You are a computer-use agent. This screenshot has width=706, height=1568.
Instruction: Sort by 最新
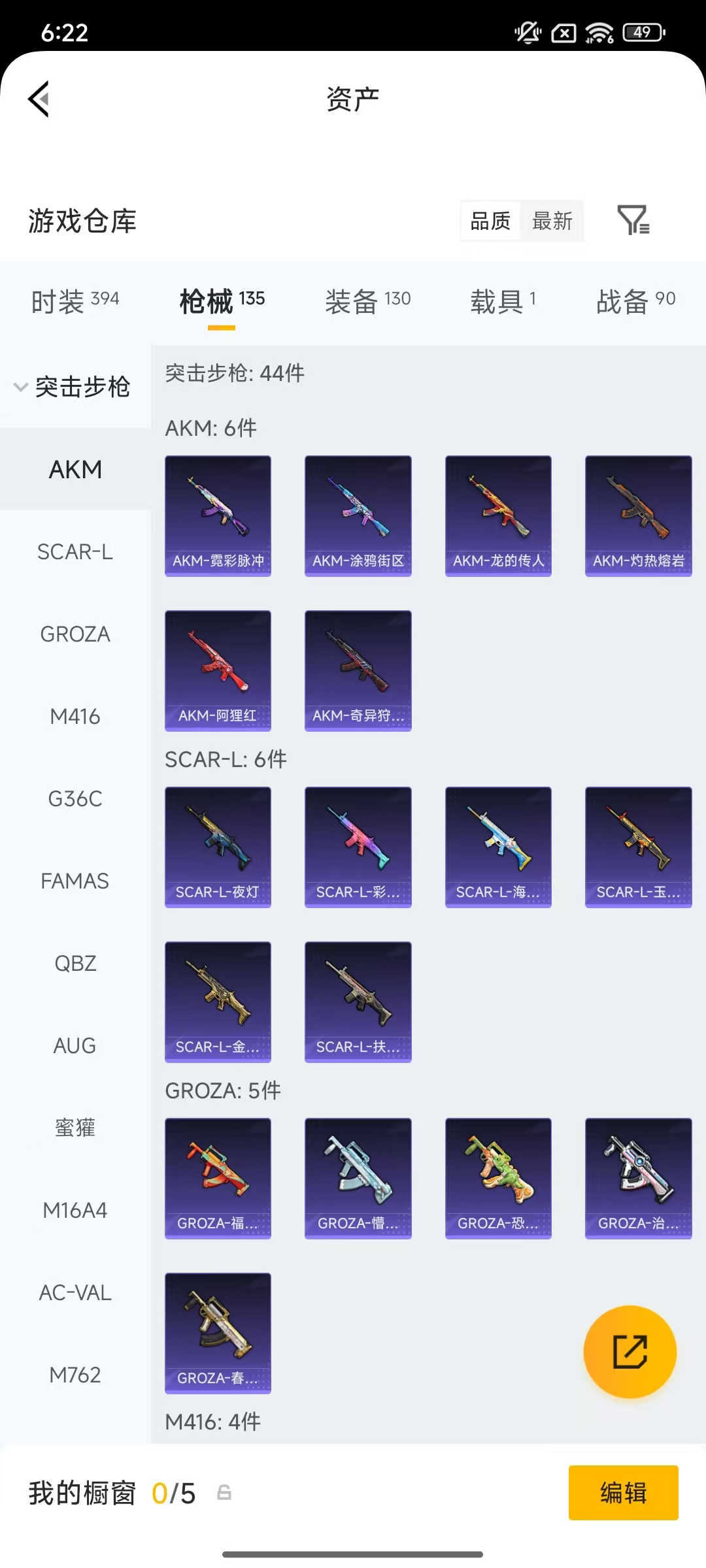(x=552, y=221)
